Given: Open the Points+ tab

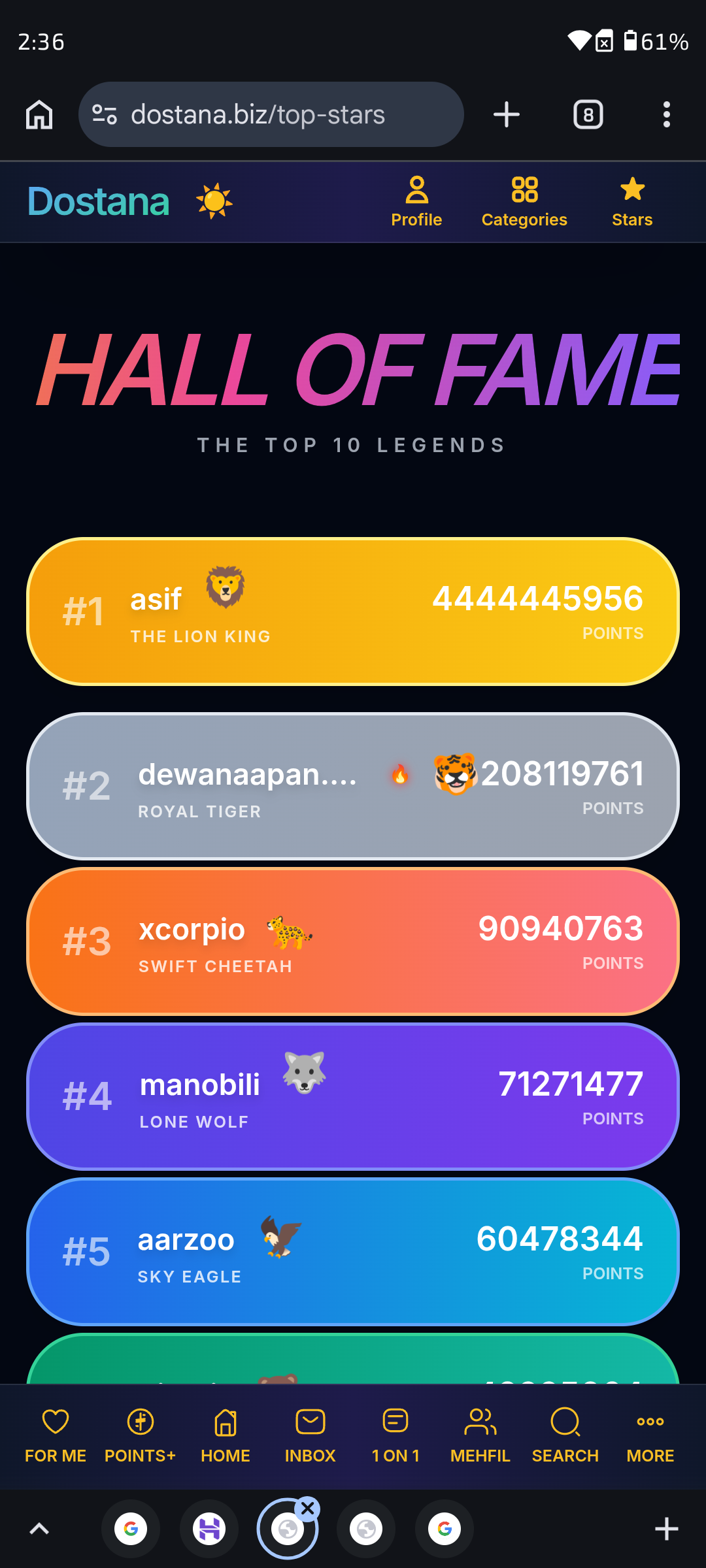Looking at the screenshot, I should tap(141, 1436).
